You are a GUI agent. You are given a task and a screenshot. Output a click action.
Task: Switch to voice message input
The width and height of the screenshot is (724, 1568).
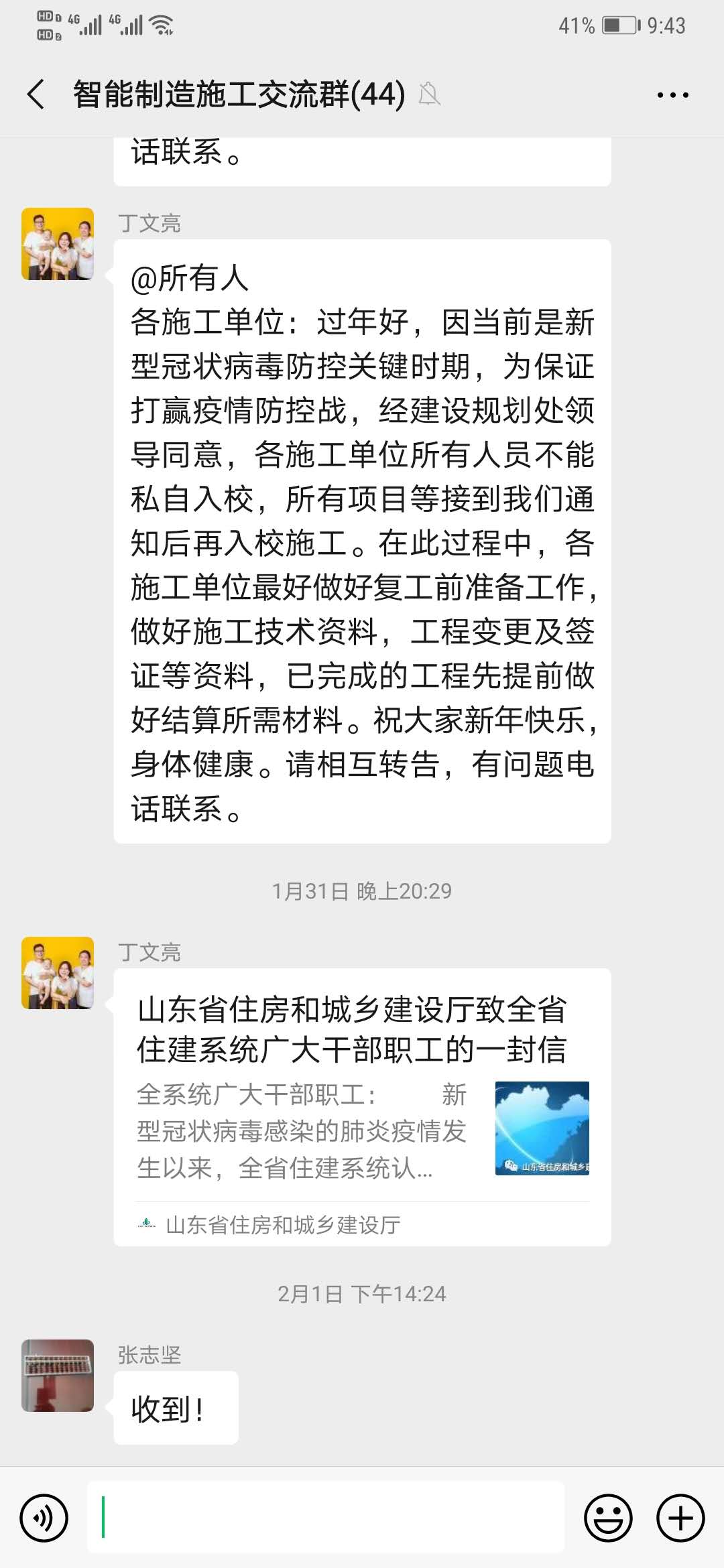[44, 1518]
